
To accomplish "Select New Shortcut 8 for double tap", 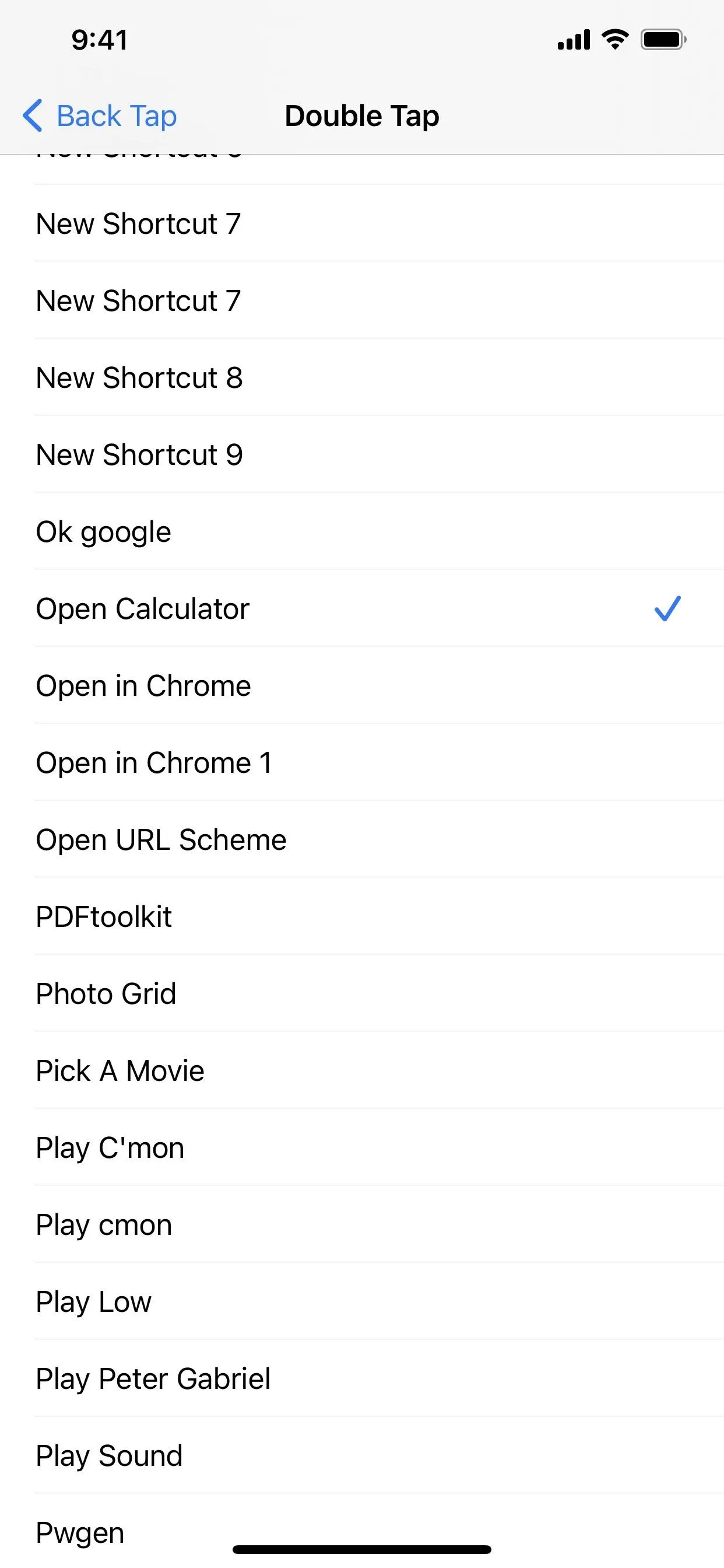I will point(362,377).
